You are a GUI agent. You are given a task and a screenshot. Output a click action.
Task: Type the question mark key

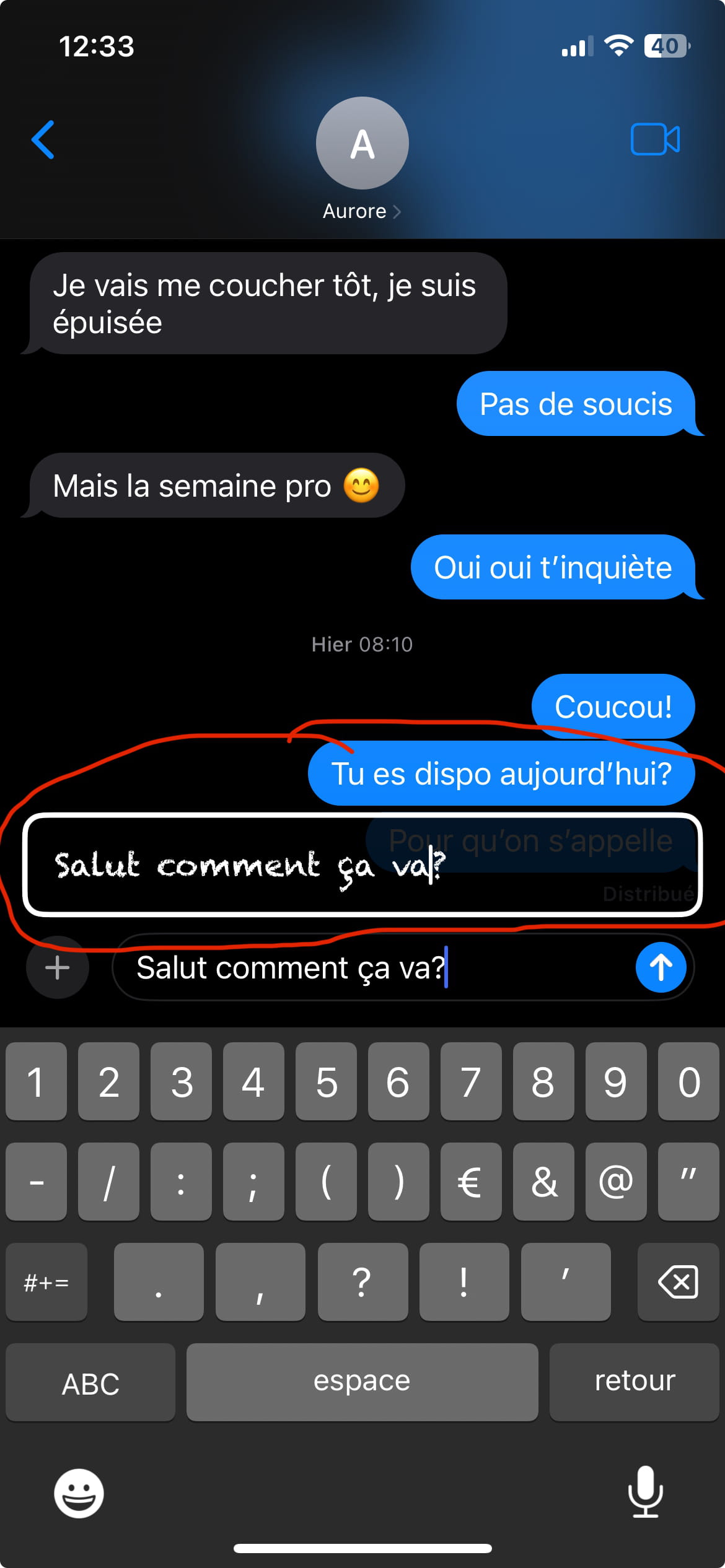pos(362,1282)
